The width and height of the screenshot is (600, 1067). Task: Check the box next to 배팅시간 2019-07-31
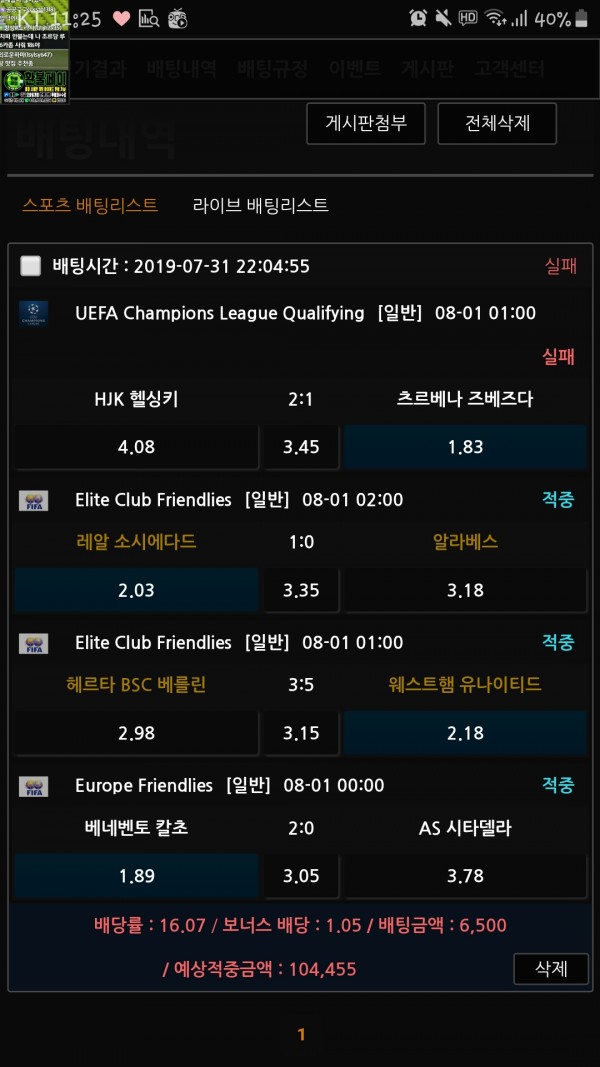pyautogui.click(x=31, y=266)
